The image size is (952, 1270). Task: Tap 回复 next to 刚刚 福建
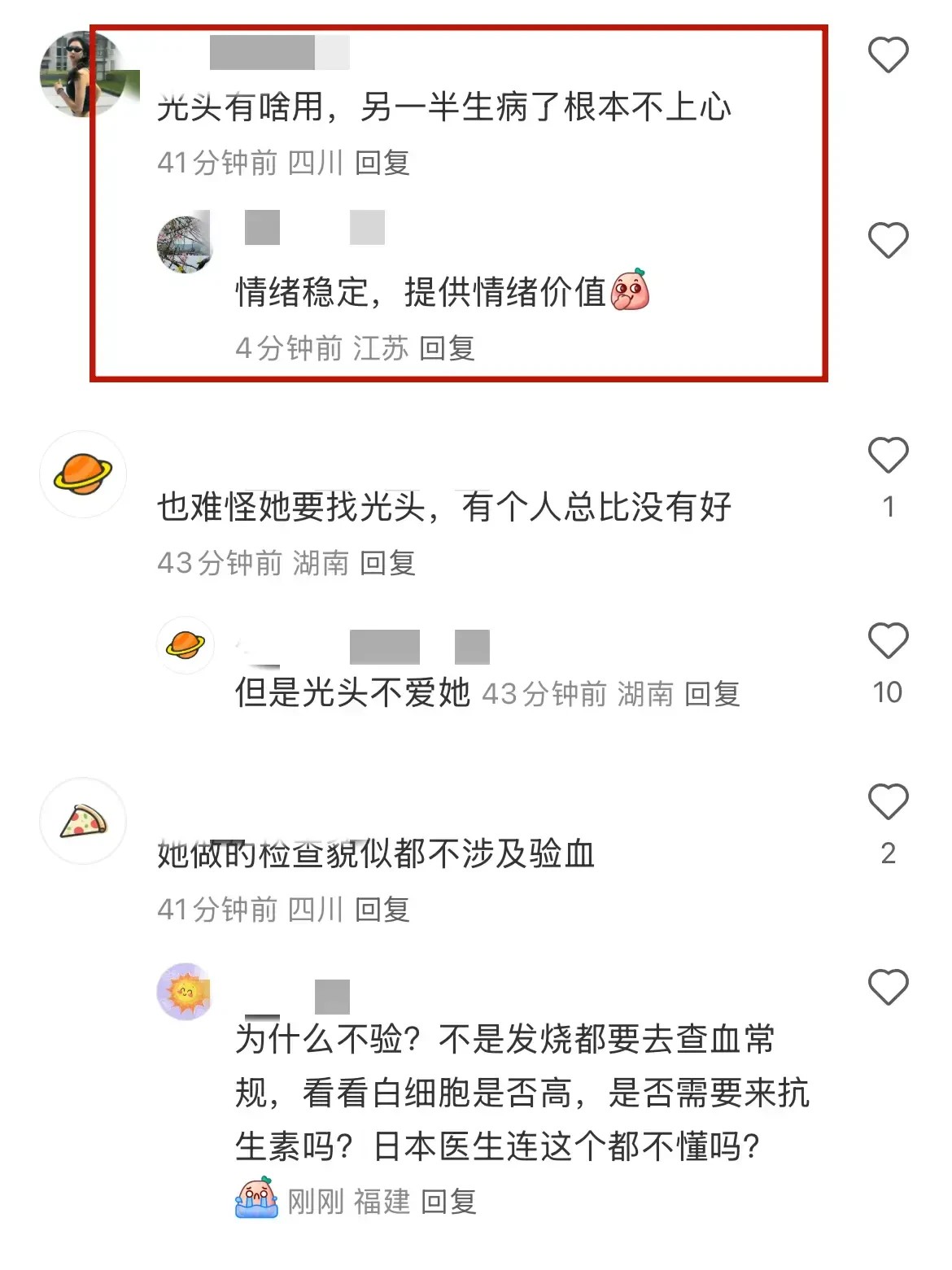click(x=448, y=1202)
